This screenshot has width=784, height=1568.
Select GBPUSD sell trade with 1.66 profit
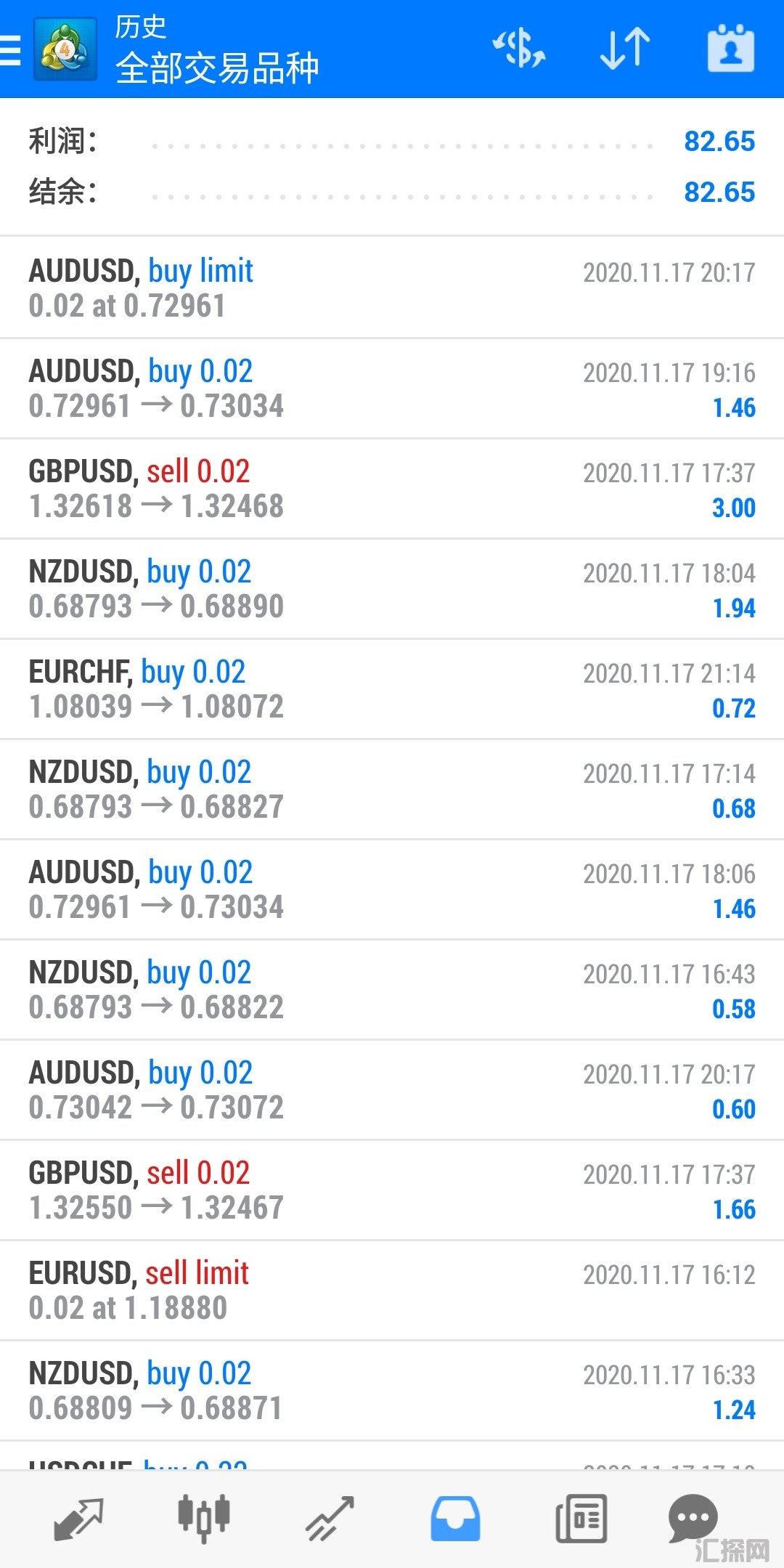[392, 1190]
